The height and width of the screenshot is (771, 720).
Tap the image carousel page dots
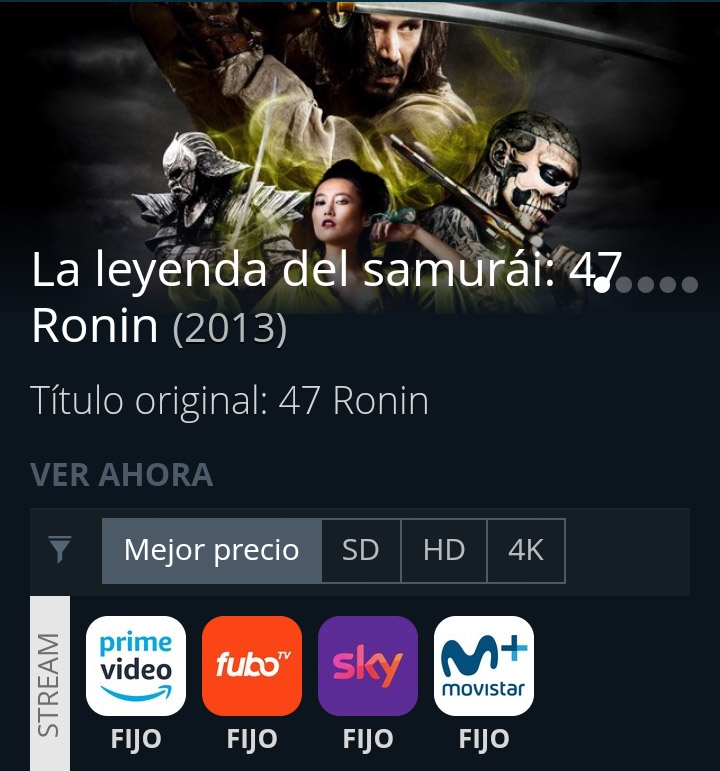point(646,285)
